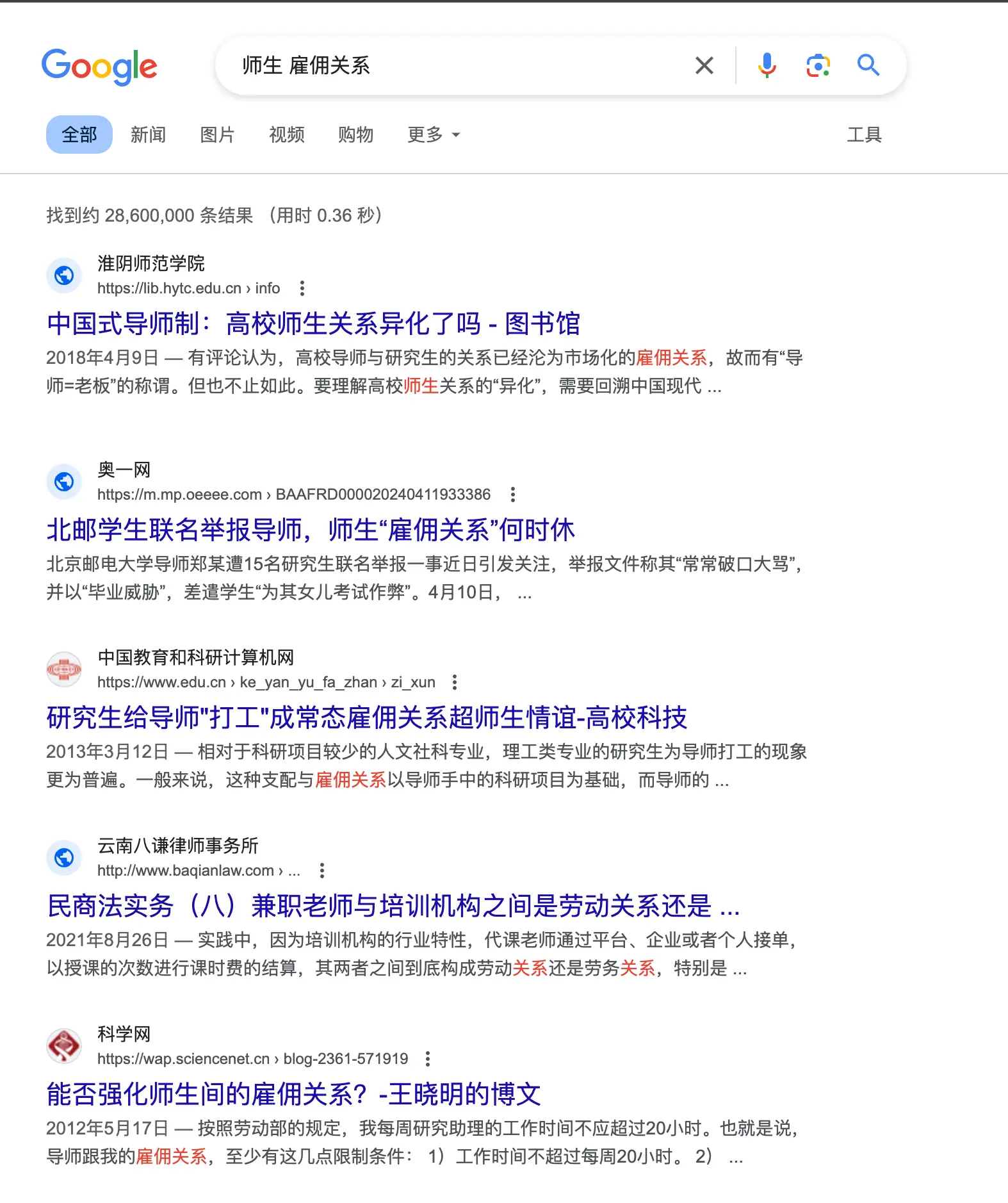Open more options for the 科学网 result
This screenshot has width=1008, height=1203.
pyautogui.click(x=428, y=1059)
